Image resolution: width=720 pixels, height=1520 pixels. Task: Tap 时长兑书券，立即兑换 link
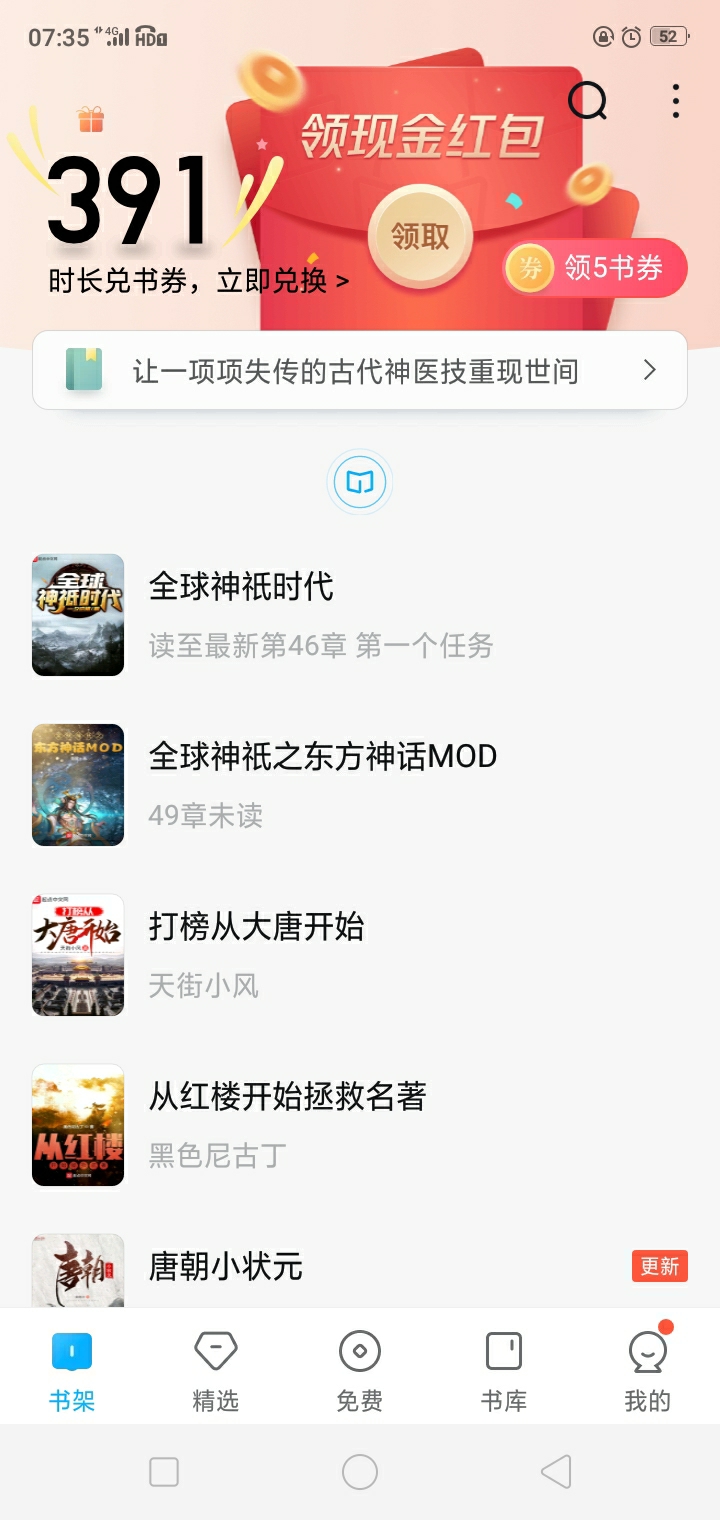coord(198,281)
